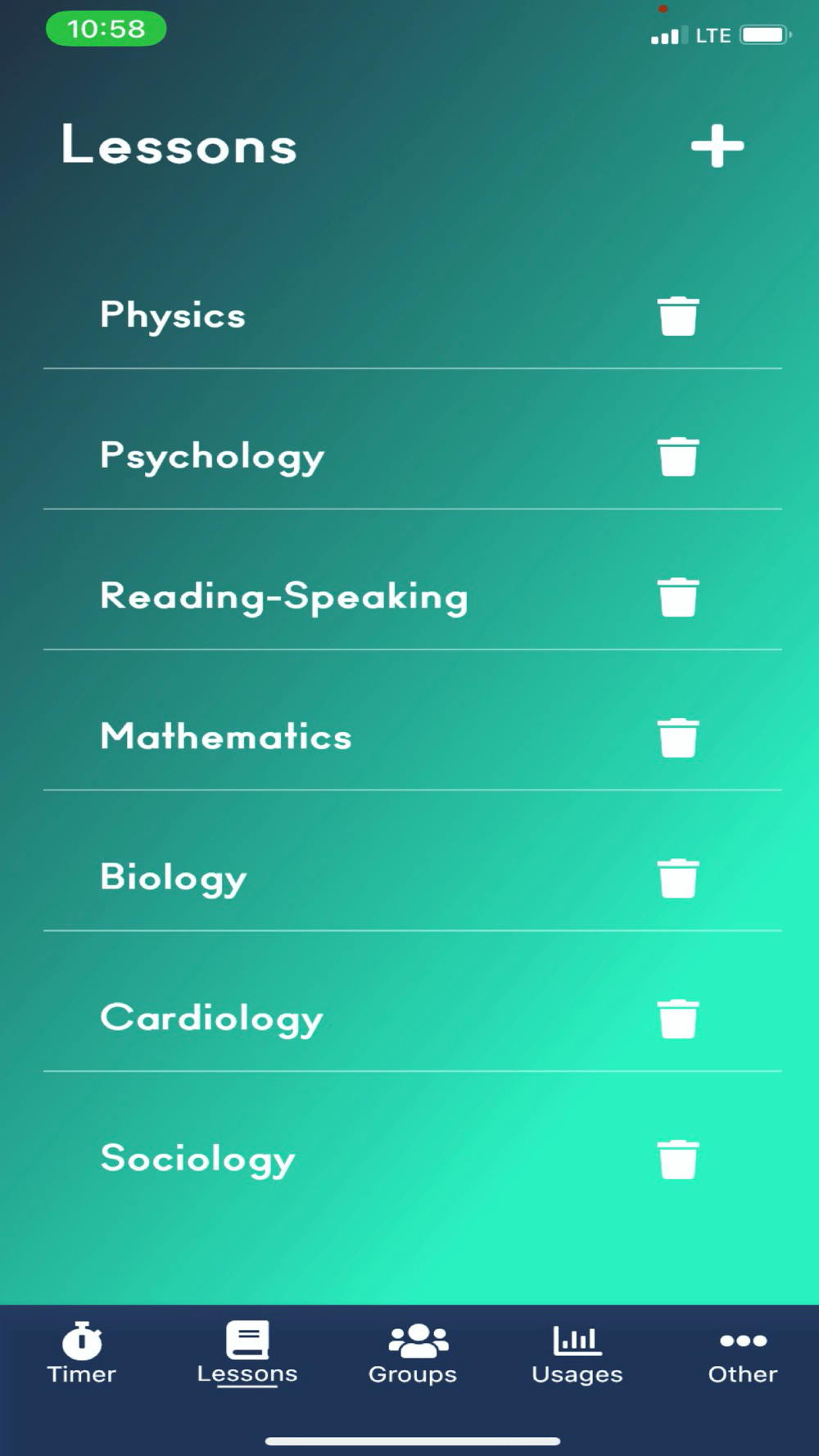This screenshot has height=1456, width=819.
Task: Delete the Cardiology lesson
Action: (x=678, y=1019)
